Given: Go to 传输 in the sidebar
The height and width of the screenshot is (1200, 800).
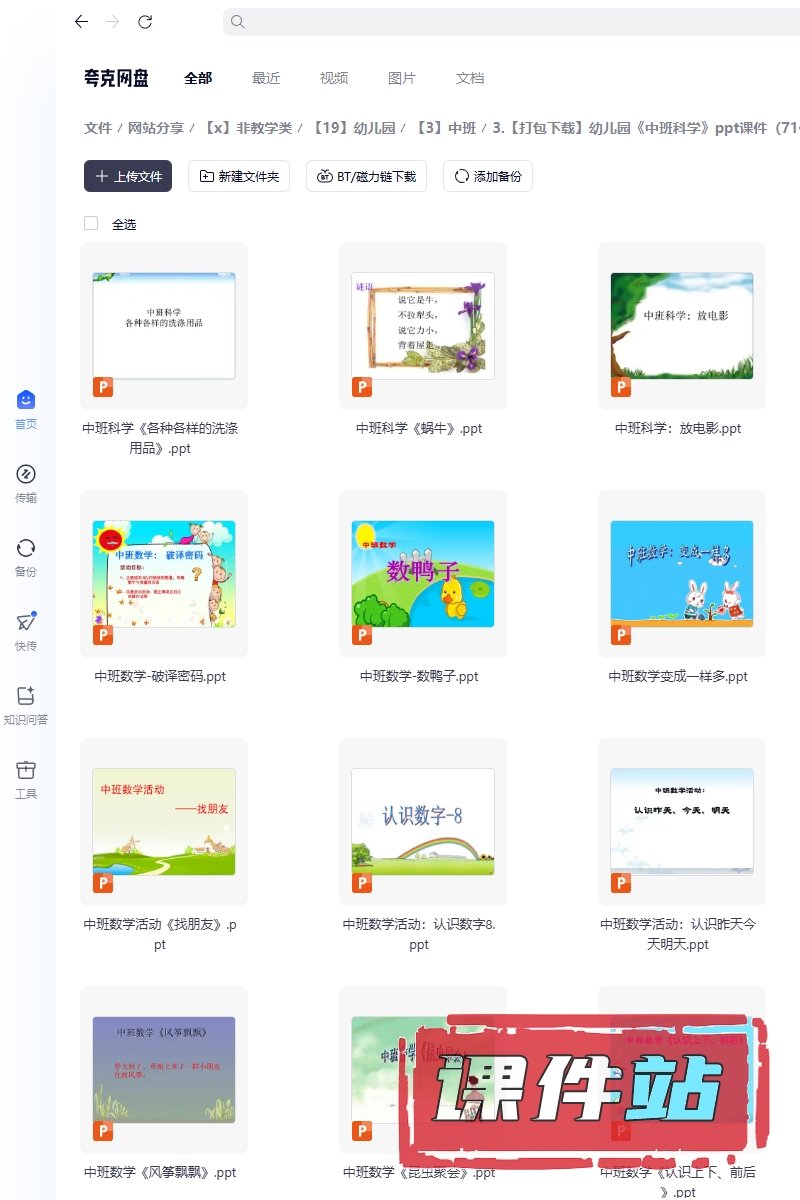Looking at the screenshot, I should tap(26, 483).
